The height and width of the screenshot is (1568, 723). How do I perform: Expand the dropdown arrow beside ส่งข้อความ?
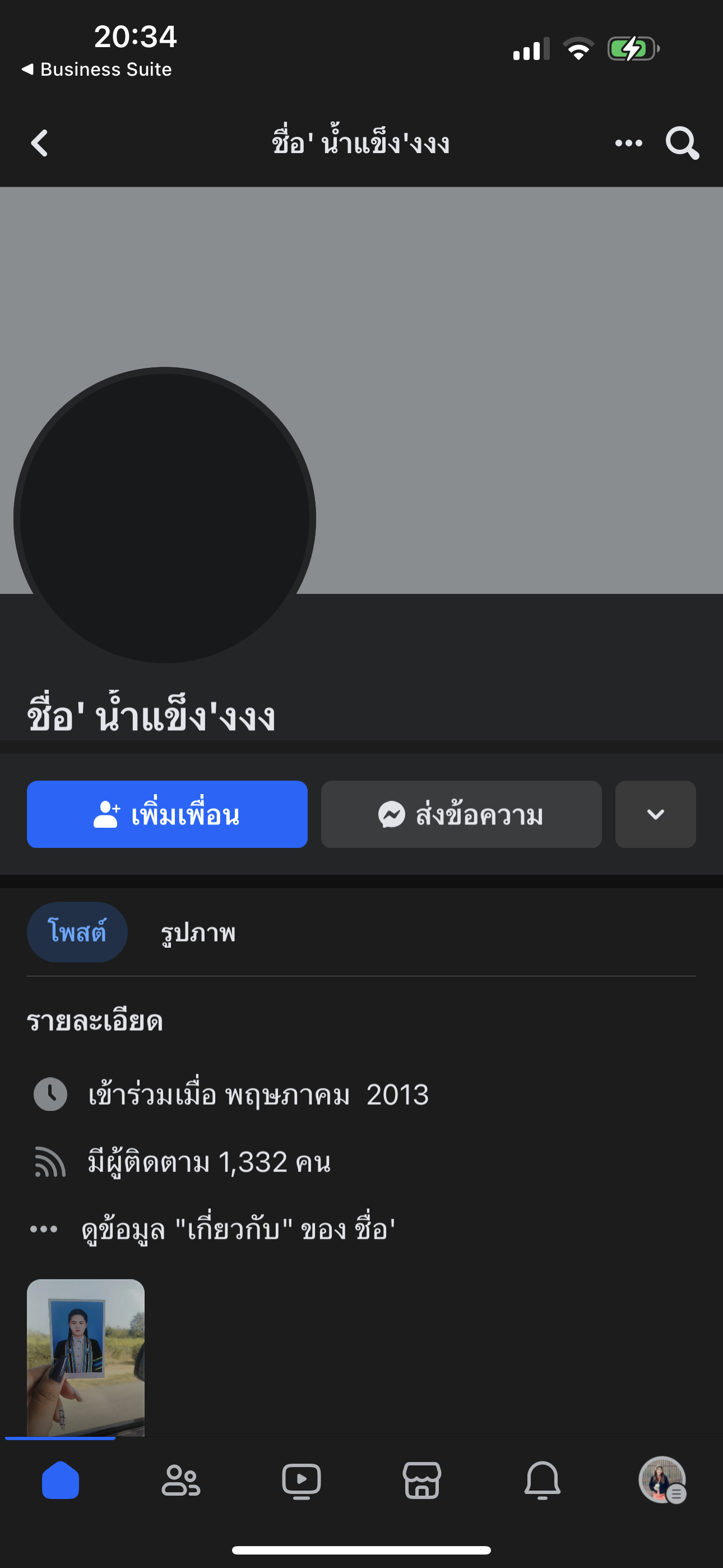pyautogui.click(x=655, y=814)
